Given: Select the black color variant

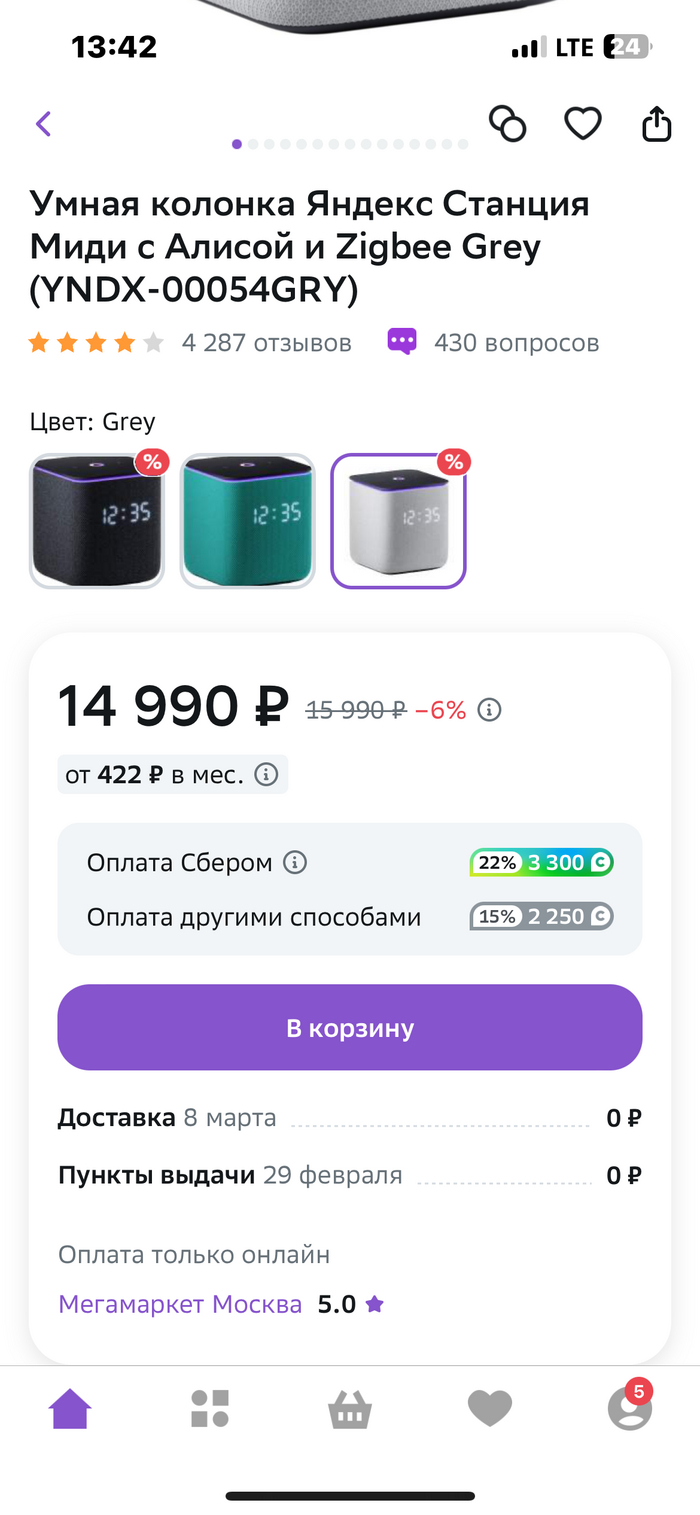Looking at the screenshot, I should tap(97, 520).
